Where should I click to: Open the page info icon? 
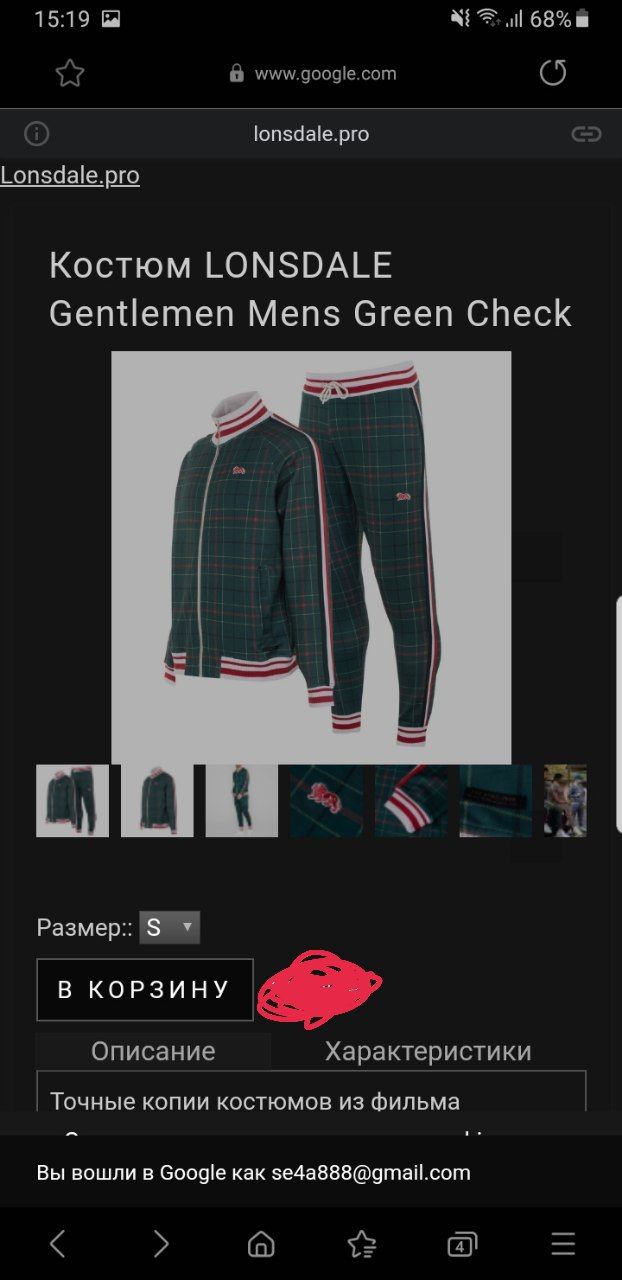point(37,134)
